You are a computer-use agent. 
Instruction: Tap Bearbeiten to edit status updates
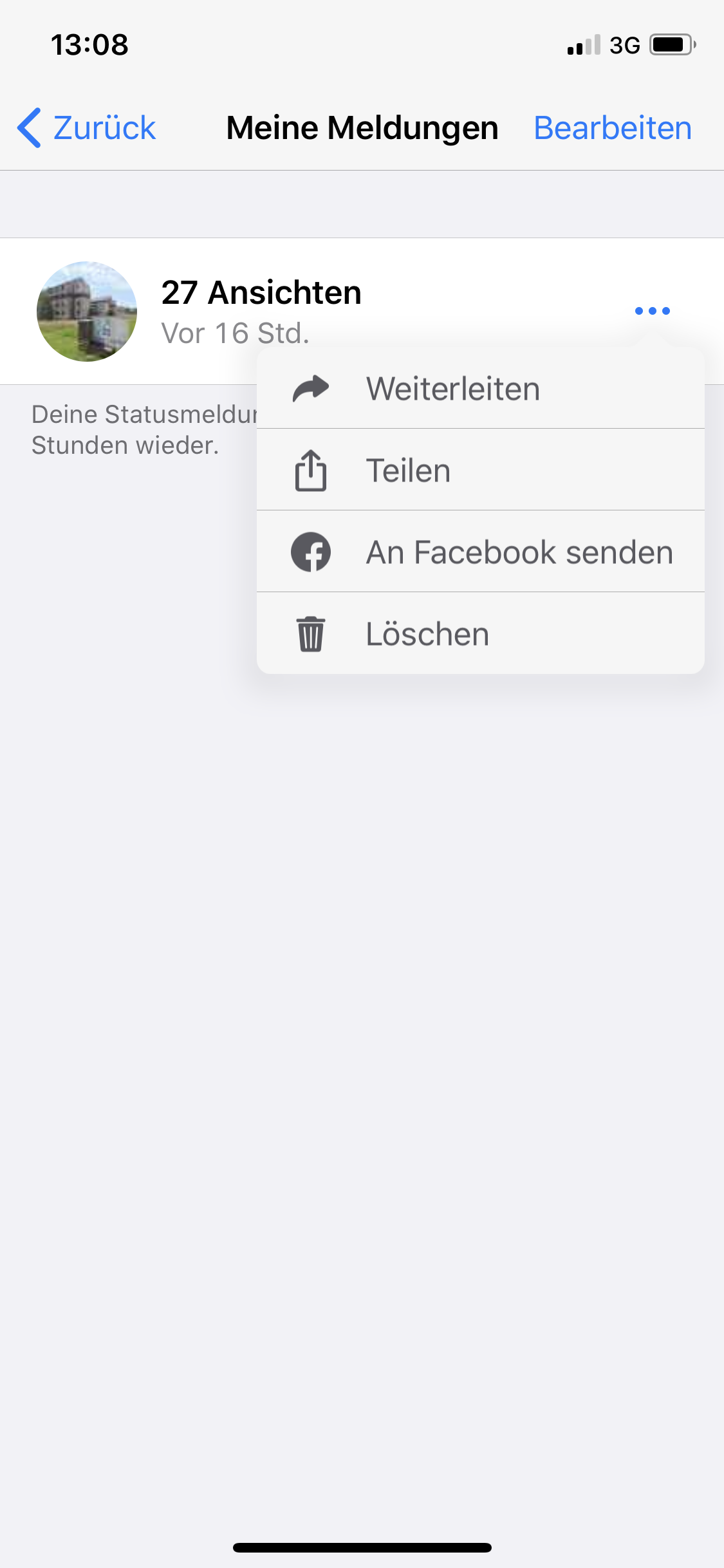(612, 128)
